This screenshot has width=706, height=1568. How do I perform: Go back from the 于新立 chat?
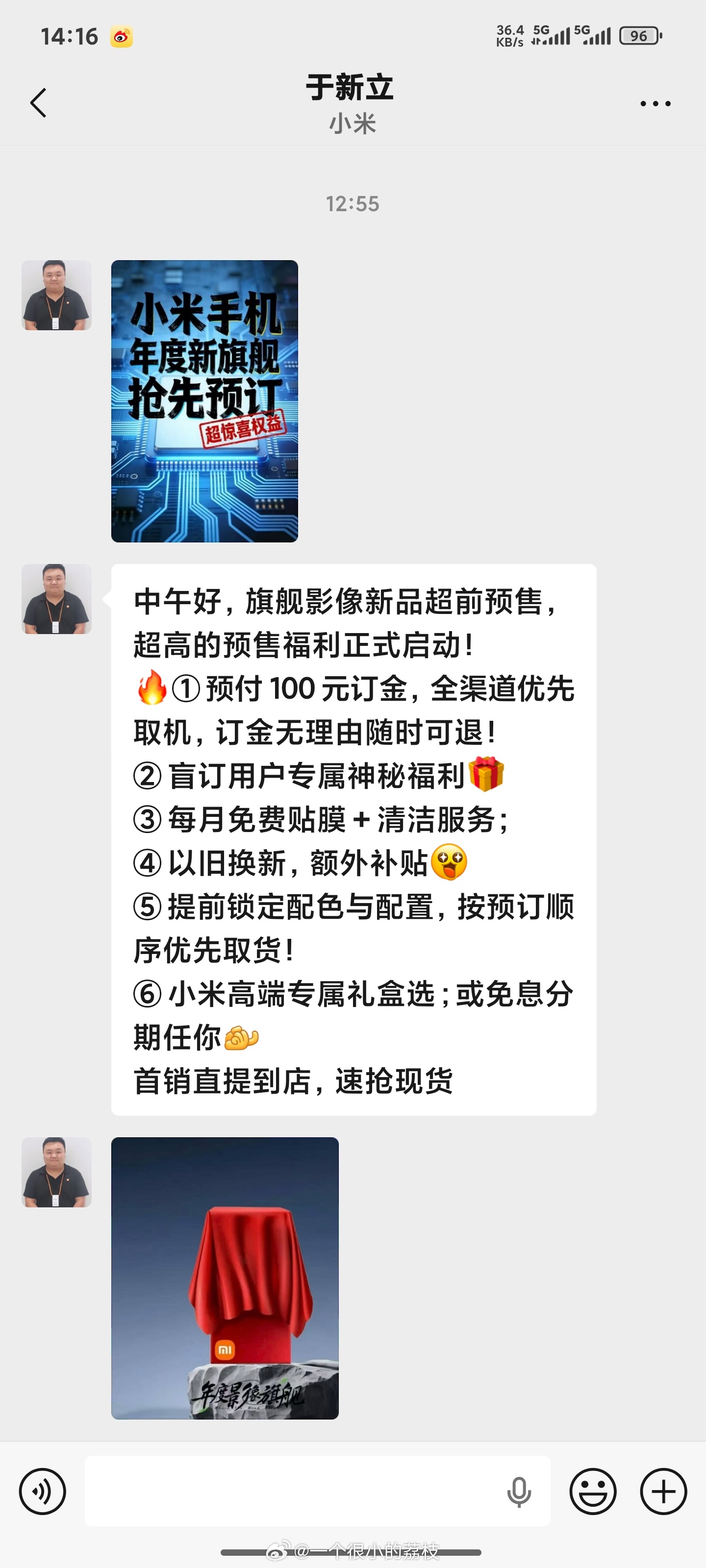click(x=38, y=103)
